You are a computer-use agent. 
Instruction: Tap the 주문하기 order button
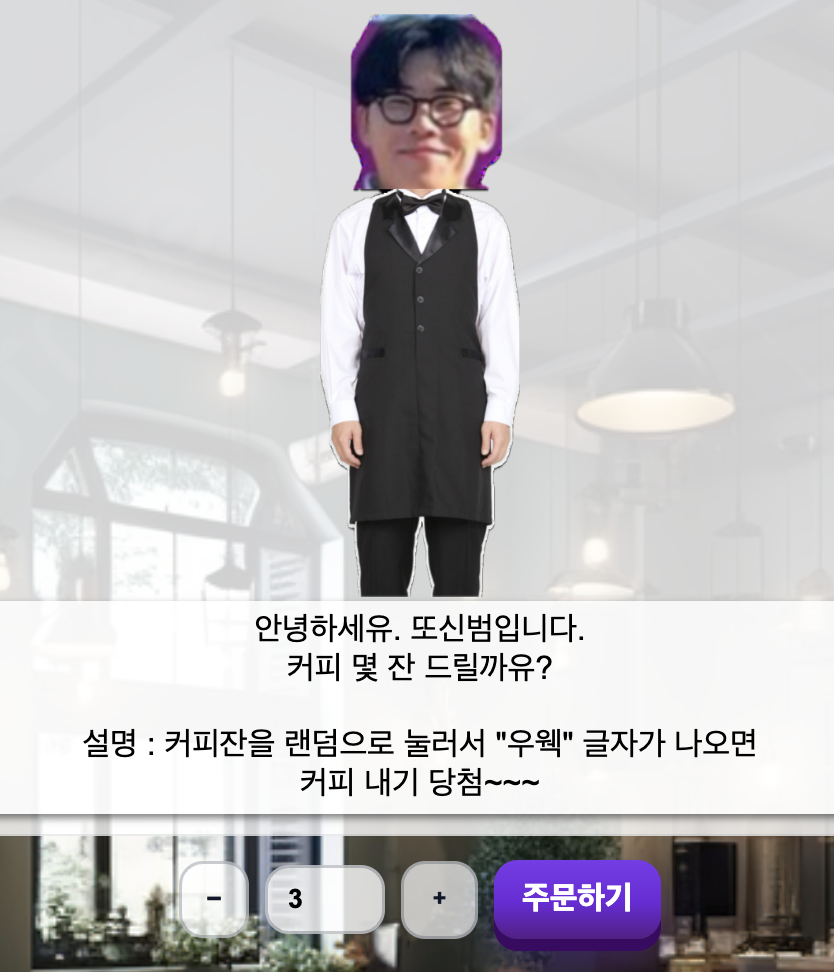577,898
